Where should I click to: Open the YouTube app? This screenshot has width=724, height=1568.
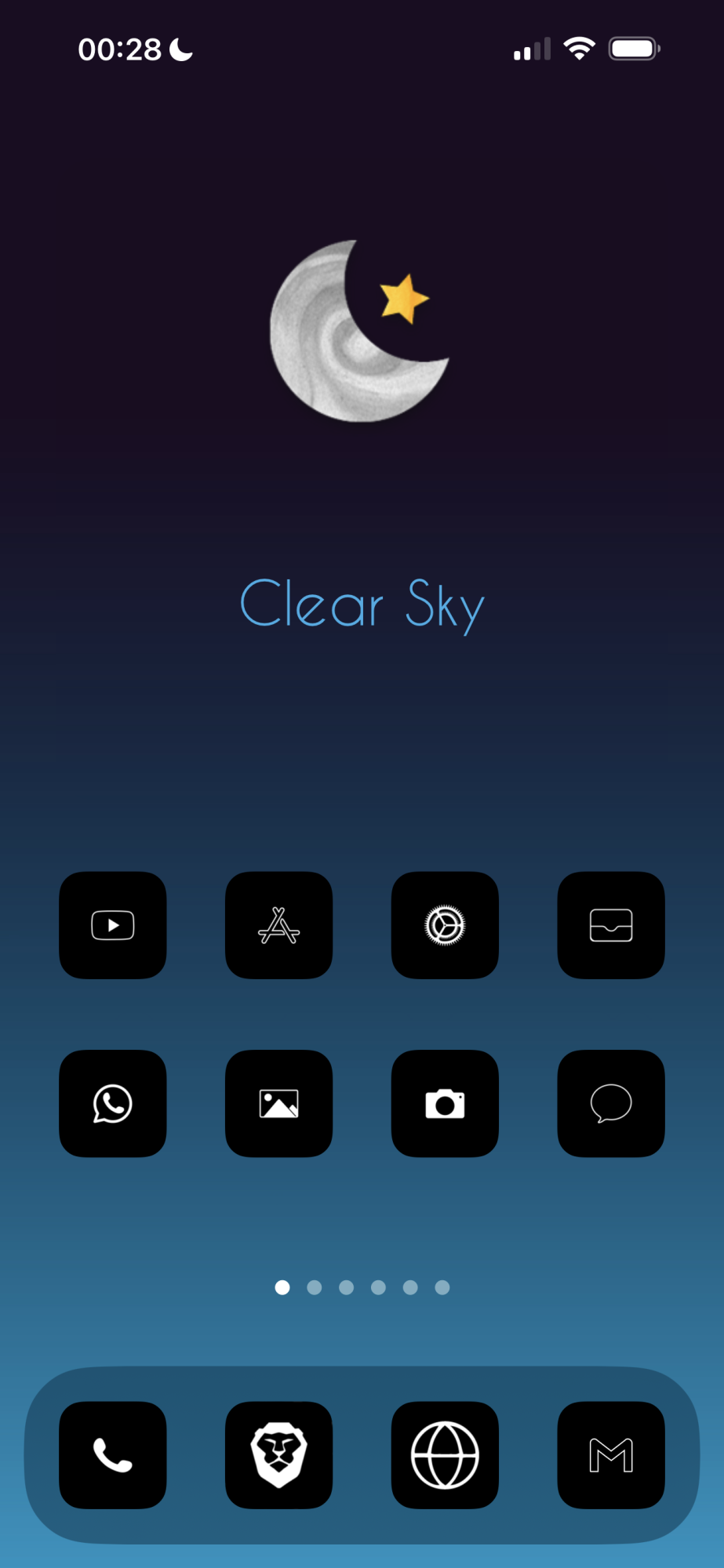point(113,925)
